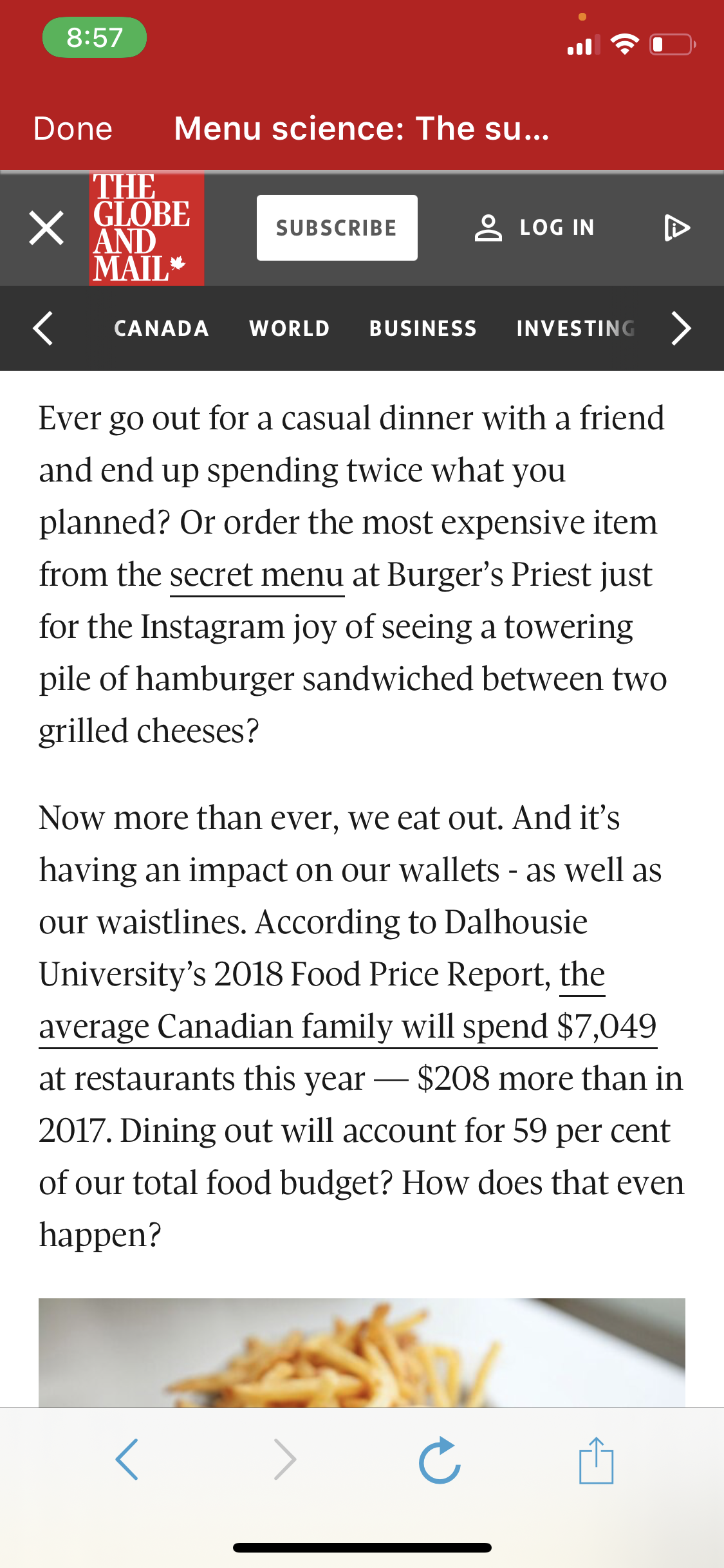Go to the Canada section
Image resolution: width=724 pixels, height=1568 pixels.
pyautogui.click(x=162, y=328)
